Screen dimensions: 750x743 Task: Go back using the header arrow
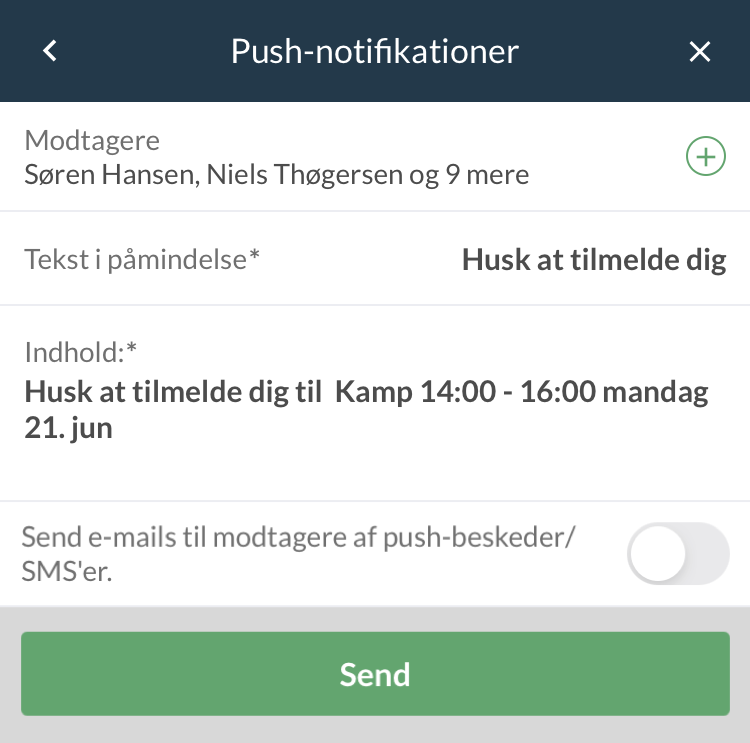51,51
